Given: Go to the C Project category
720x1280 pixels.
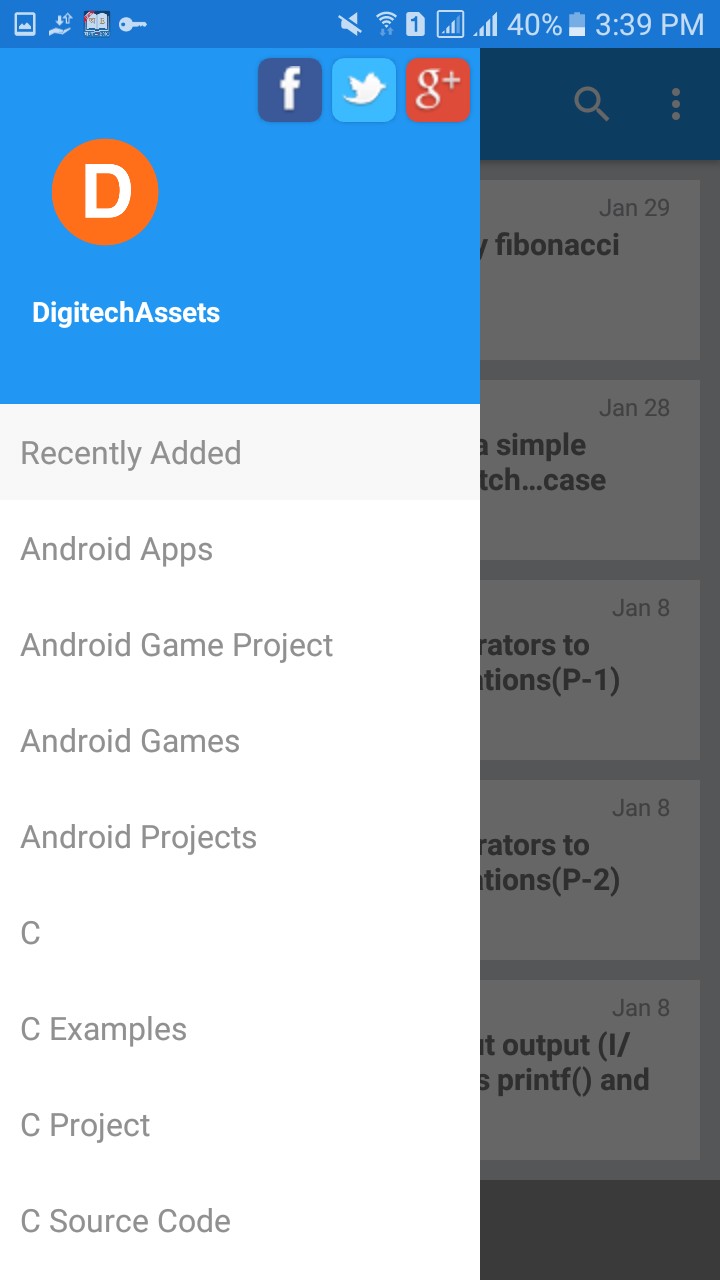Looking at the screenshot, I should (x=240, y=1125).
